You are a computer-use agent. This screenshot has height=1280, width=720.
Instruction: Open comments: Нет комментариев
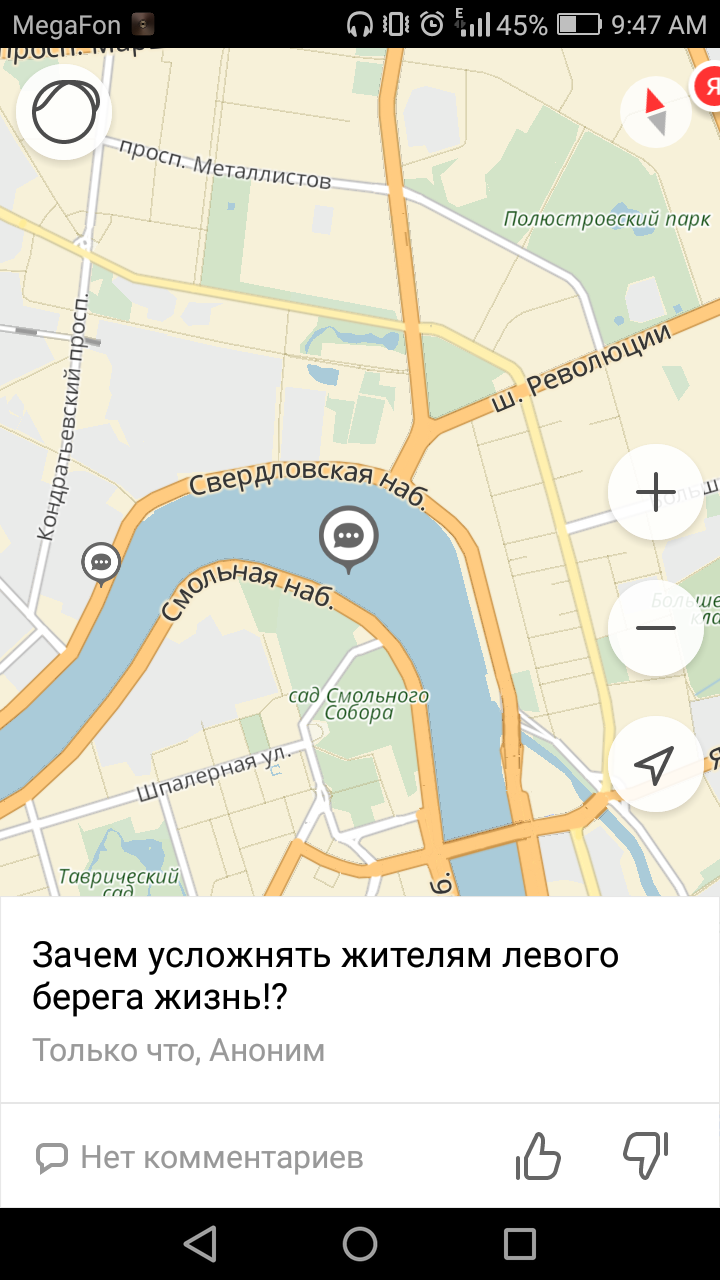200,1158
